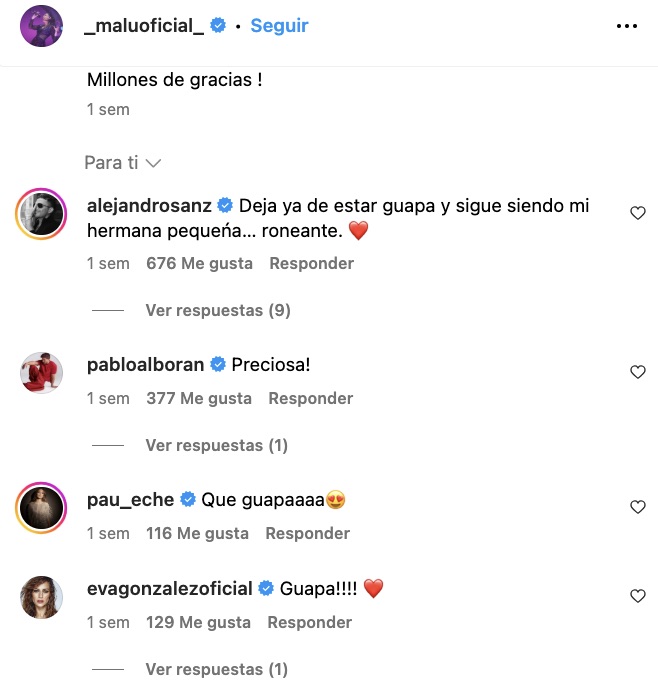
Task: Reply to evagonzalezoficial's comment
Action: point(310,622)
